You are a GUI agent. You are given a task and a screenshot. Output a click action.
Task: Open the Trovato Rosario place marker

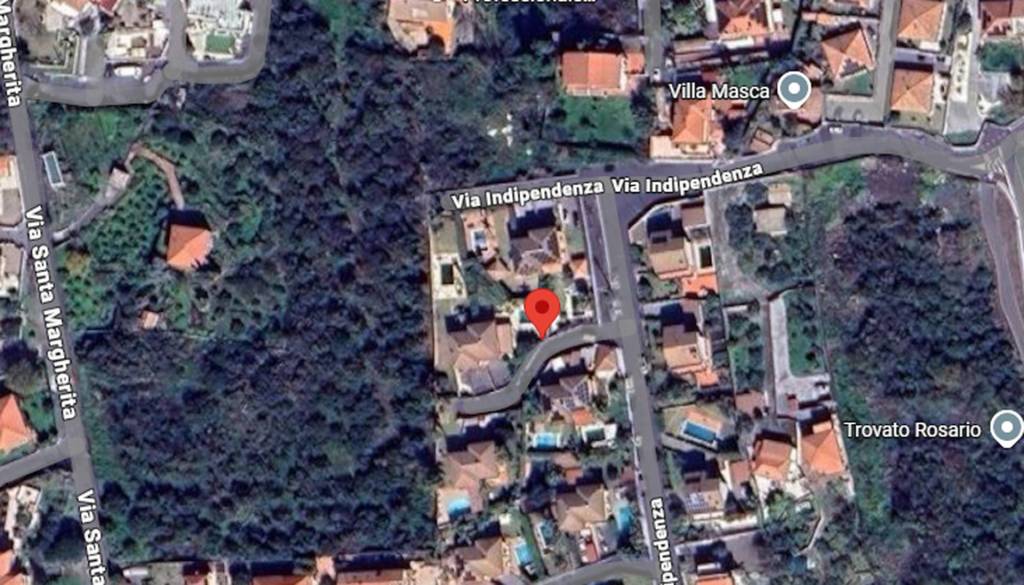coord(1006,428)
